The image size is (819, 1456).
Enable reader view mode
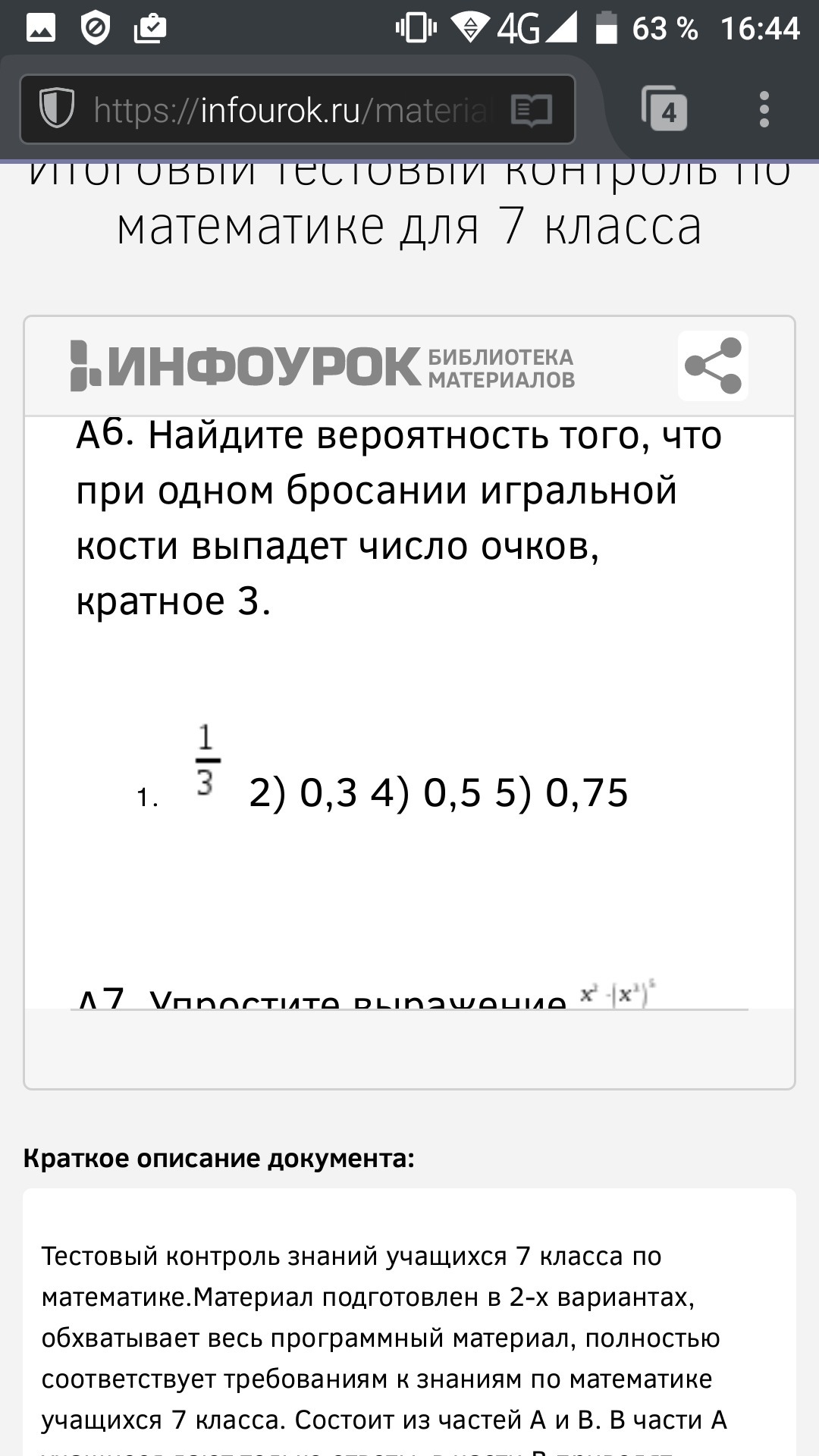(x=531, y=111)
